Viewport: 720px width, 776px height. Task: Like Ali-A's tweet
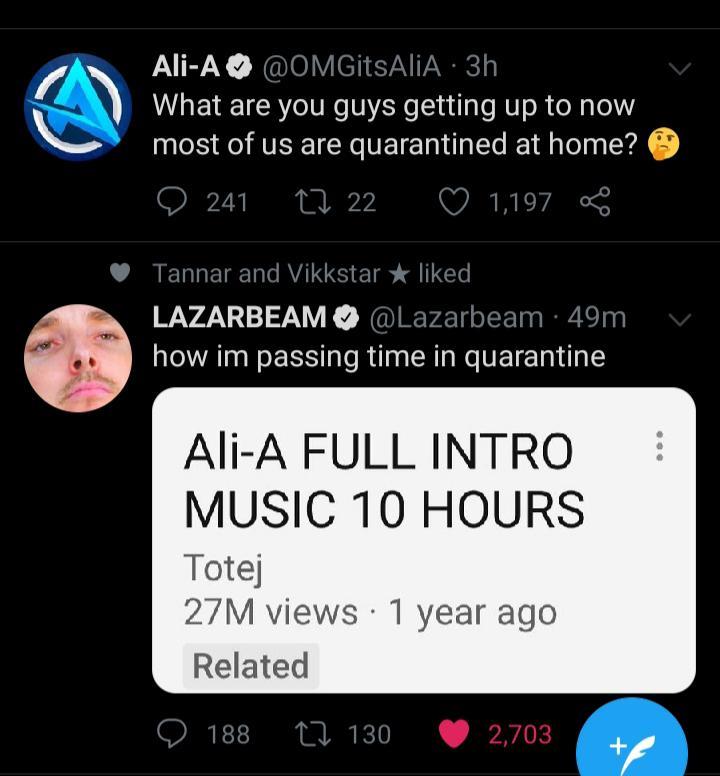[456, 202]
